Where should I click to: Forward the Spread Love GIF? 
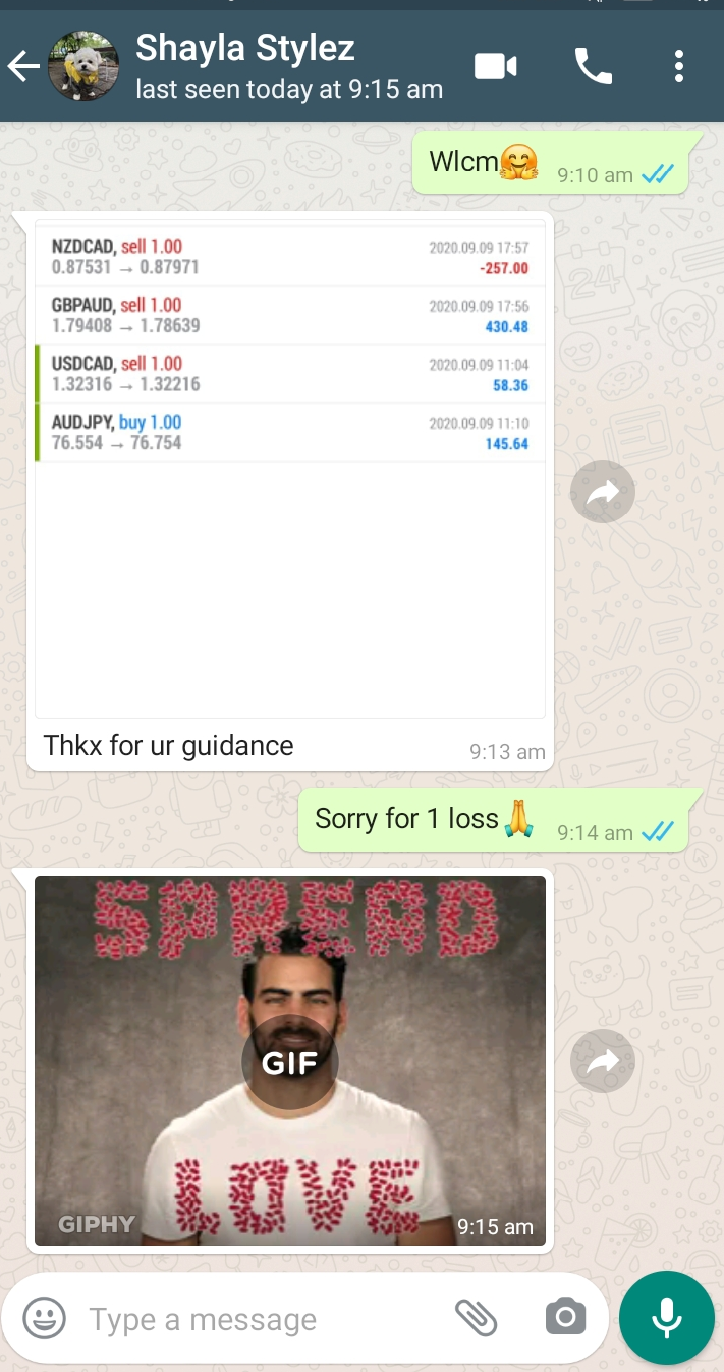point(602,1061)
